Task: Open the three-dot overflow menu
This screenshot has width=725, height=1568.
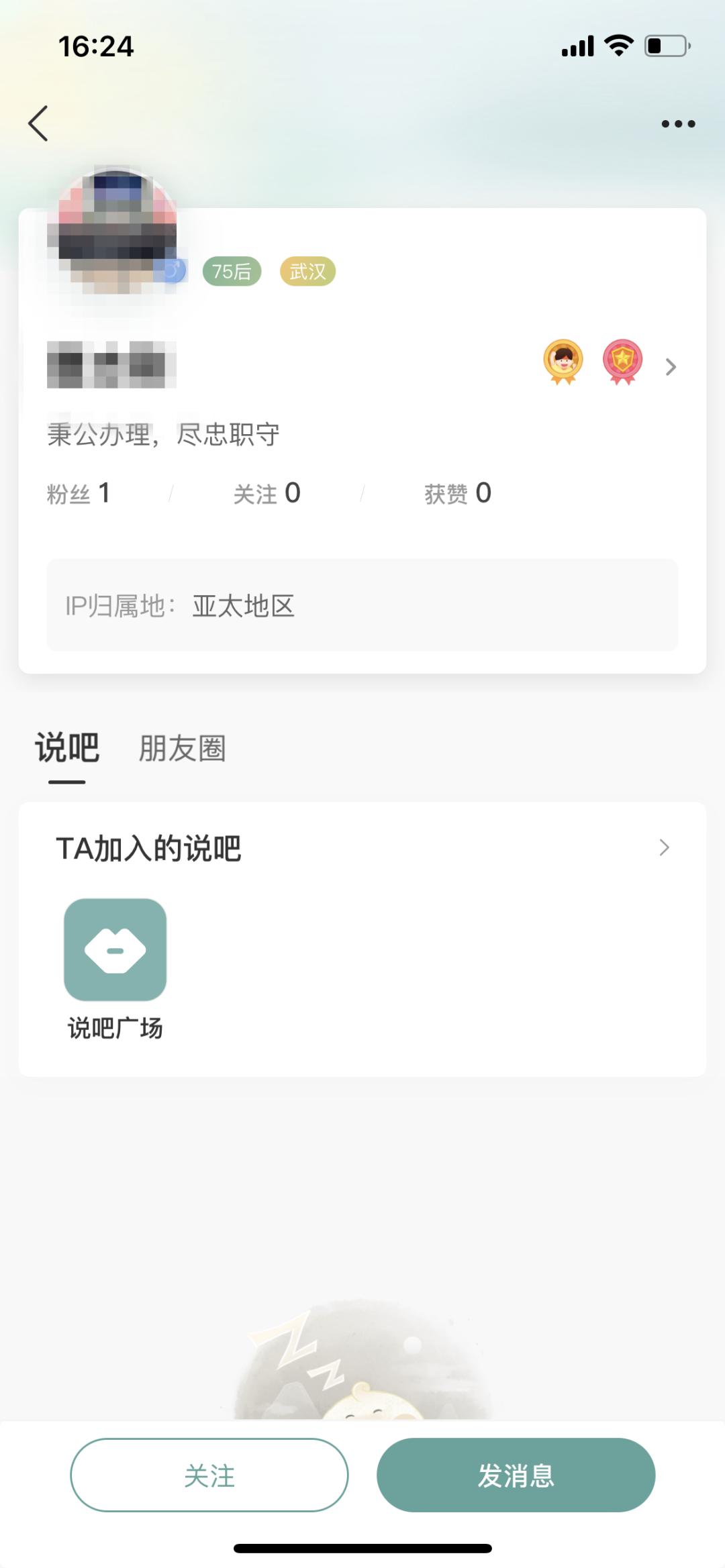Action: [678, 123]
